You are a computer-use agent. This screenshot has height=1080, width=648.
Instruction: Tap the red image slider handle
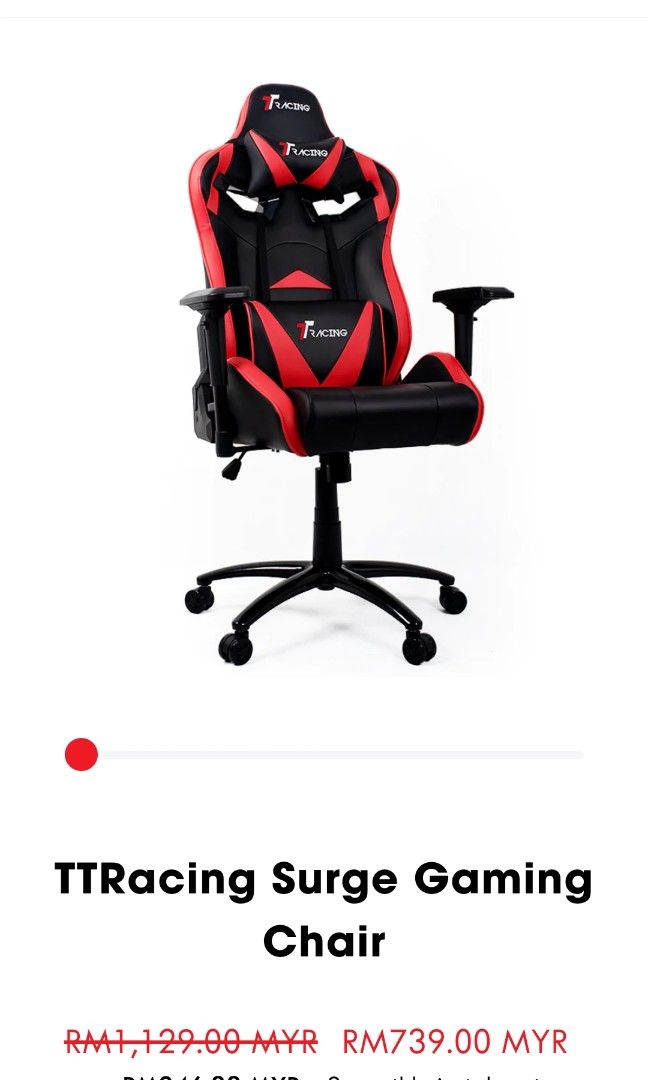click(81, 754)
